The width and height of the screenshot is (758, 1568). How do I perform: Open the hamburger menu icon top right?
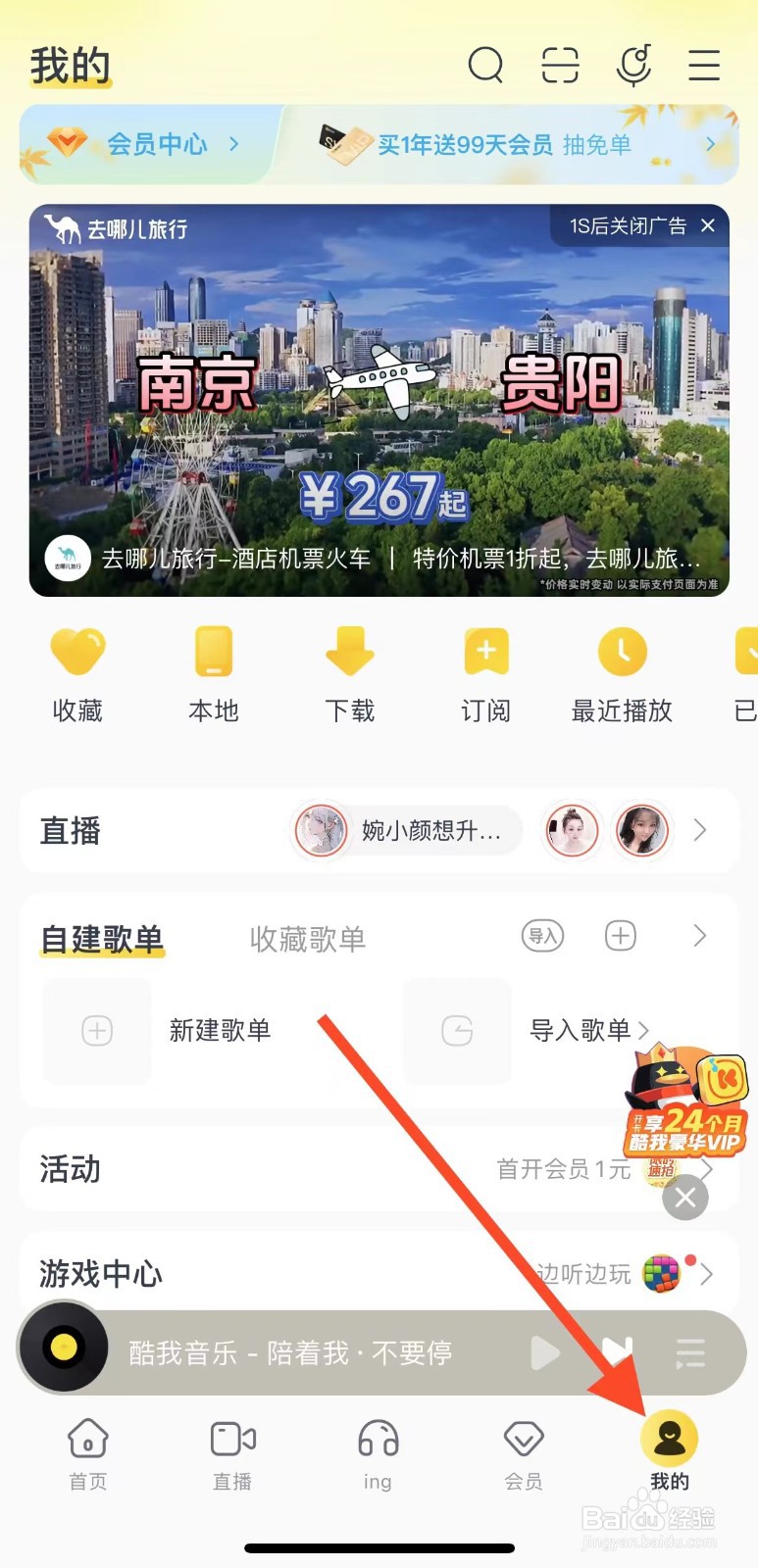[x=704, y=66]
